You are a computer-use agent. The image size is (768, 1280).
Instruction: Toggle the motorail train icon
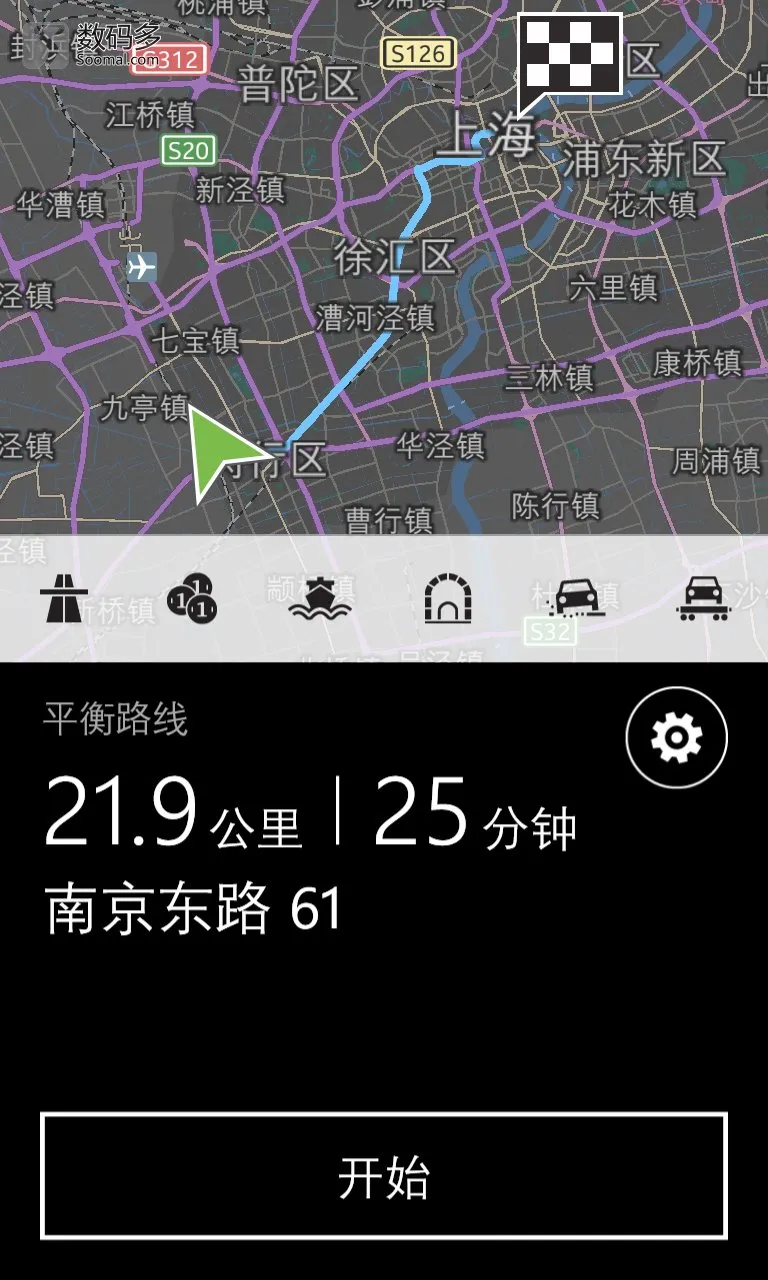click(x=703, y=599)
